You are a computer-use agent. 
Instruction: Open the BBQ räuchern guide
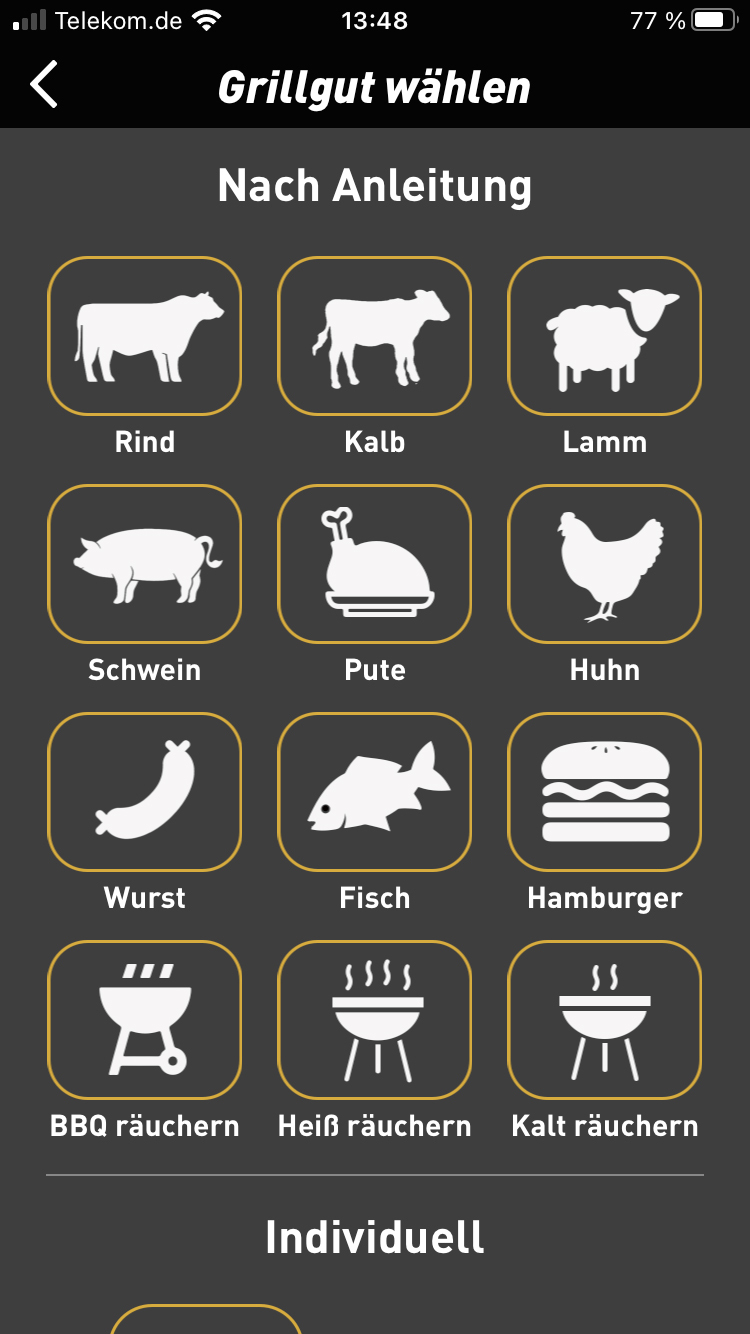[x=145, y=1020]
